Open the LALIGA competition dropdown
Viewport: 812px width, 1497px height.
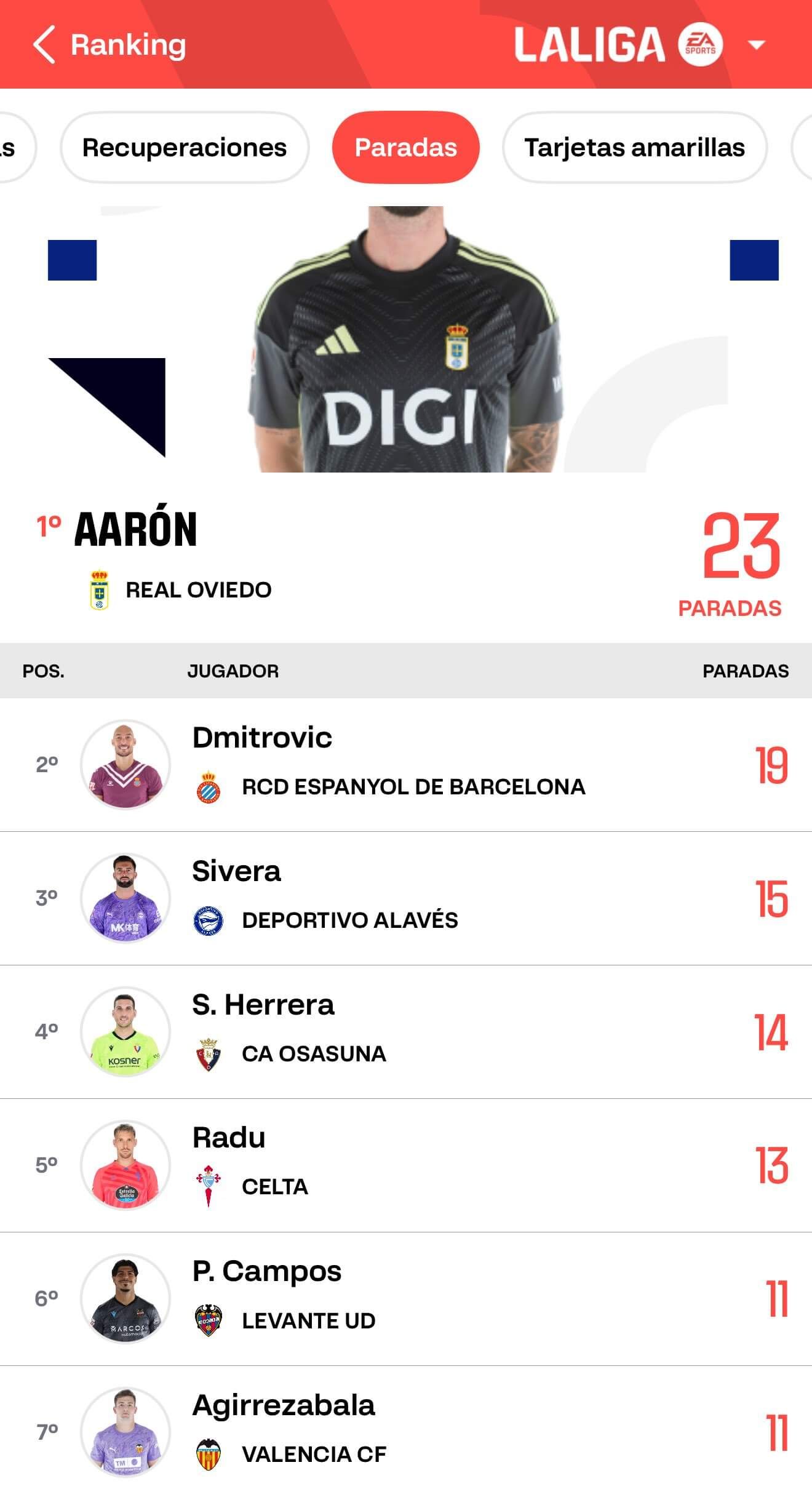coord(756,44)
